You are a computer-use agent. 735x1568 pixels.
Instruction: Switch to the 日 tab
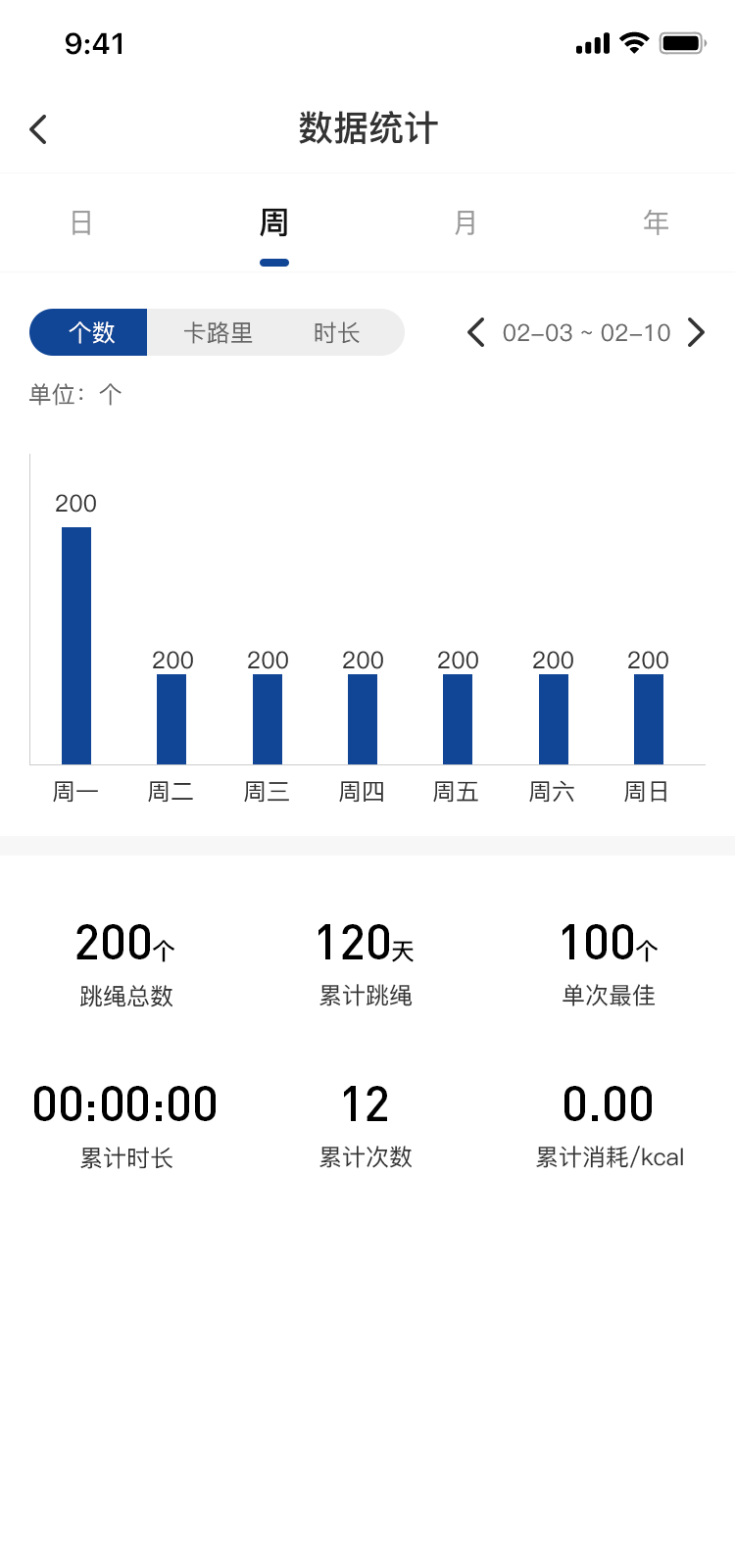(x=81, y=222)
